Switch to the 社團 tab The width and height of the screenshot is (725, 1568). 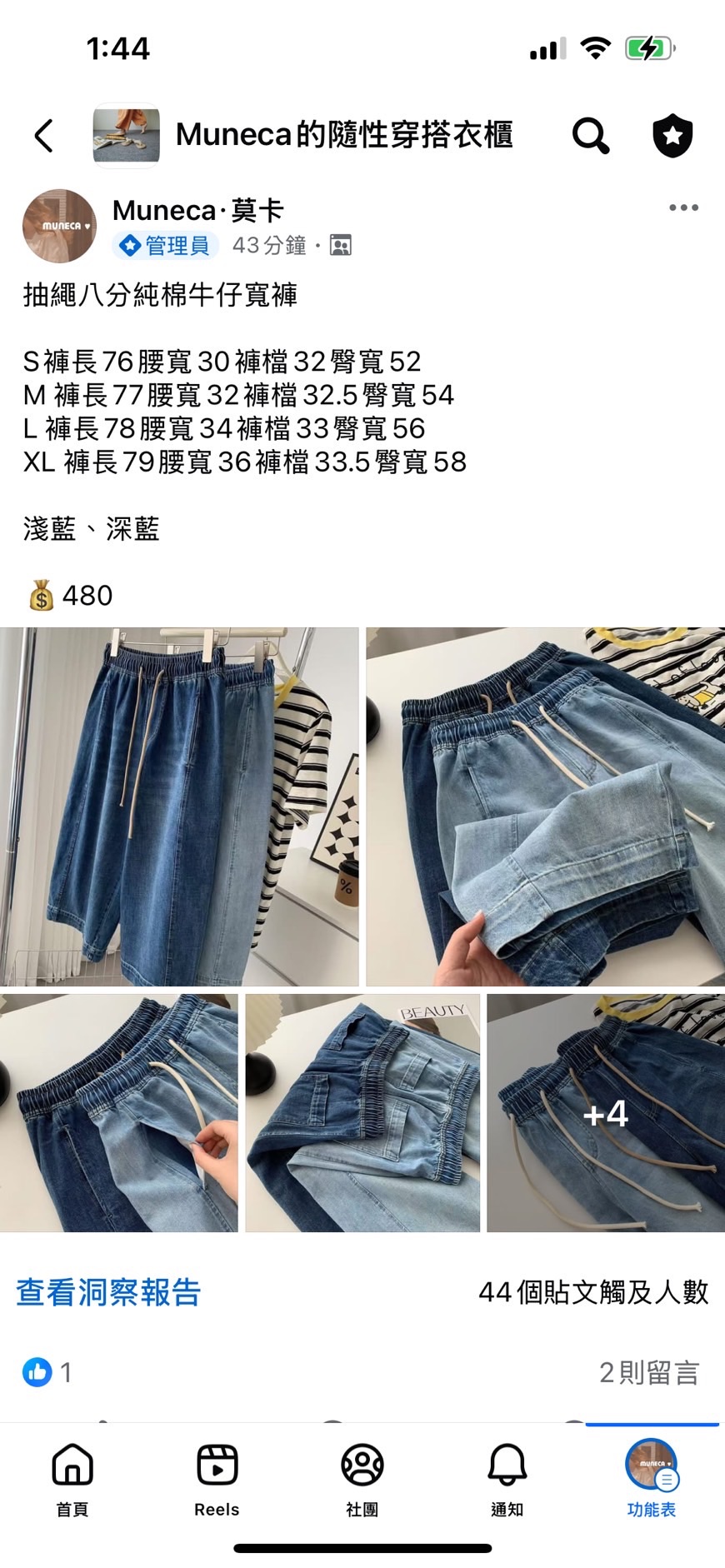pyautogui.click(x=362, y=1480)
